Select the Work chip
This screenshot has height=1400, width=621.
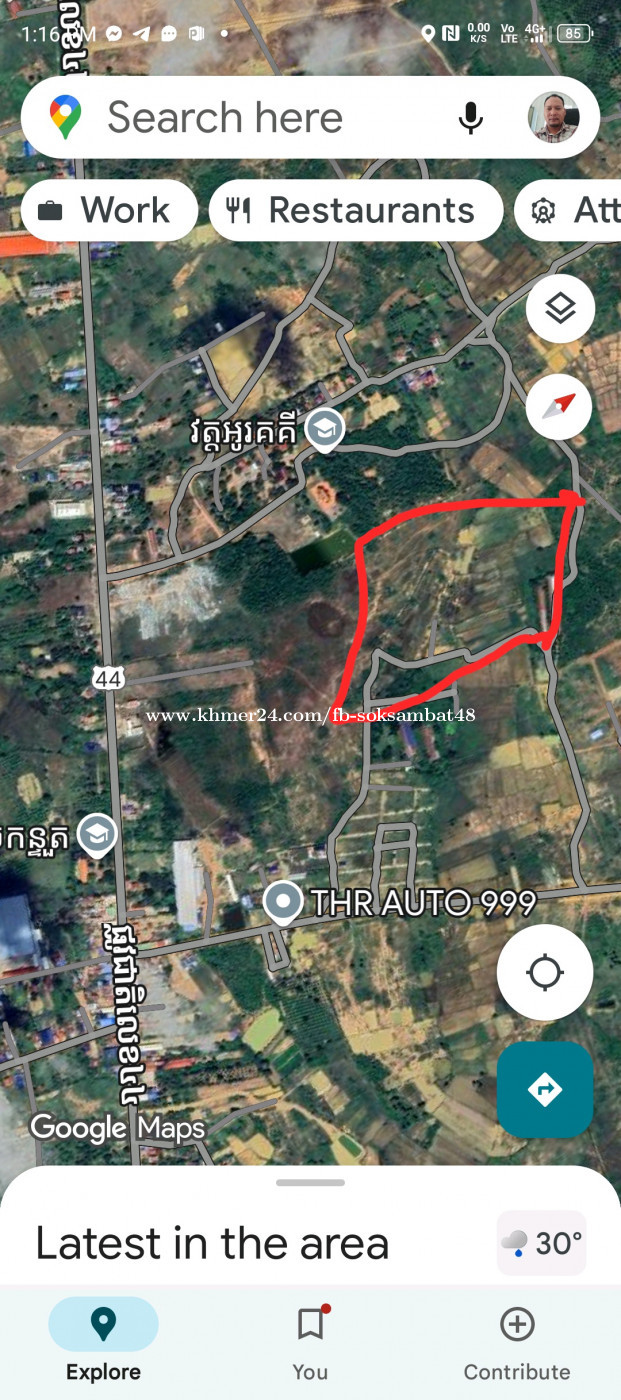110,210
